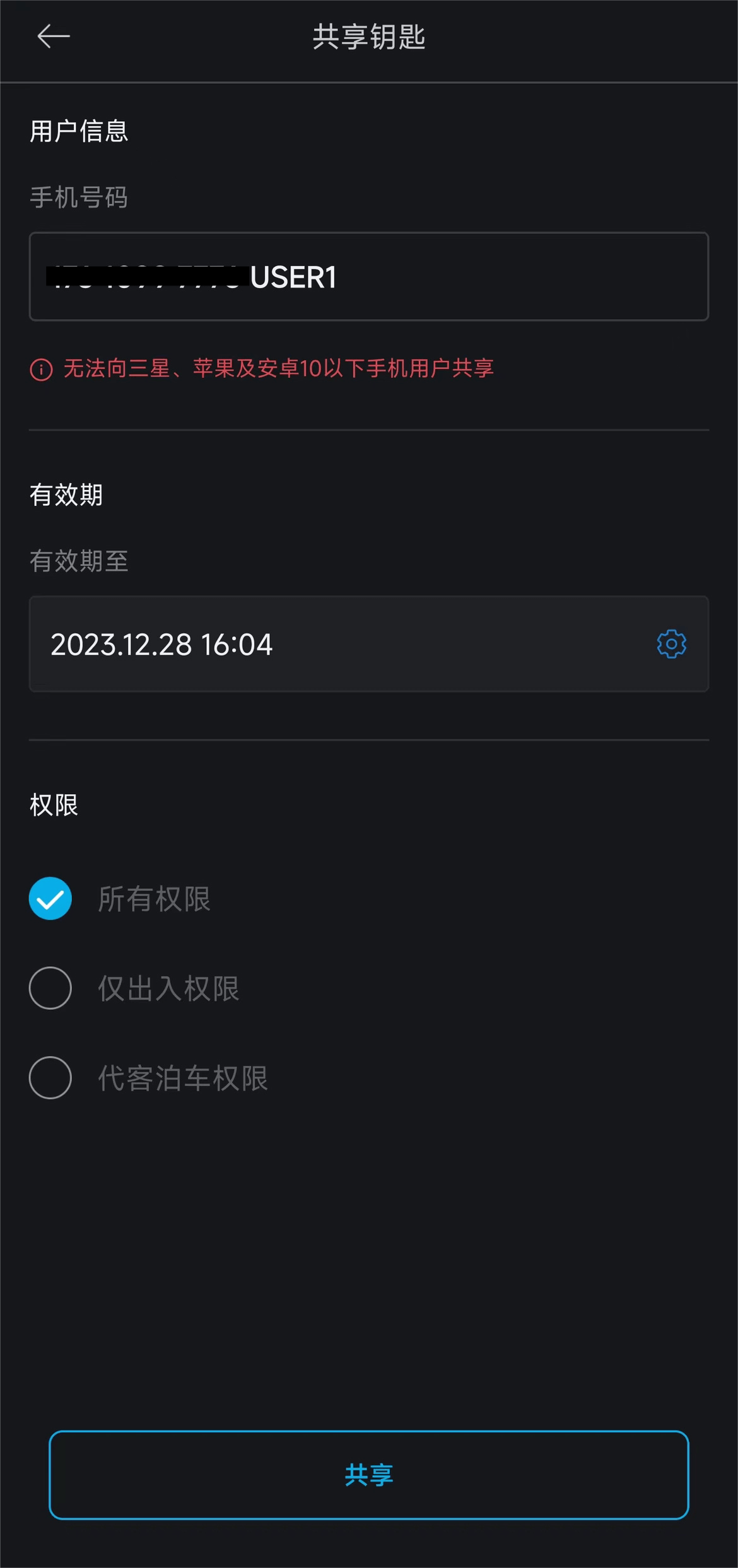This screenshot has width=738, height=1568.
Task: Tap the 共享 button to share the key
Action: pyautogui.click(x=368, y=1474)
